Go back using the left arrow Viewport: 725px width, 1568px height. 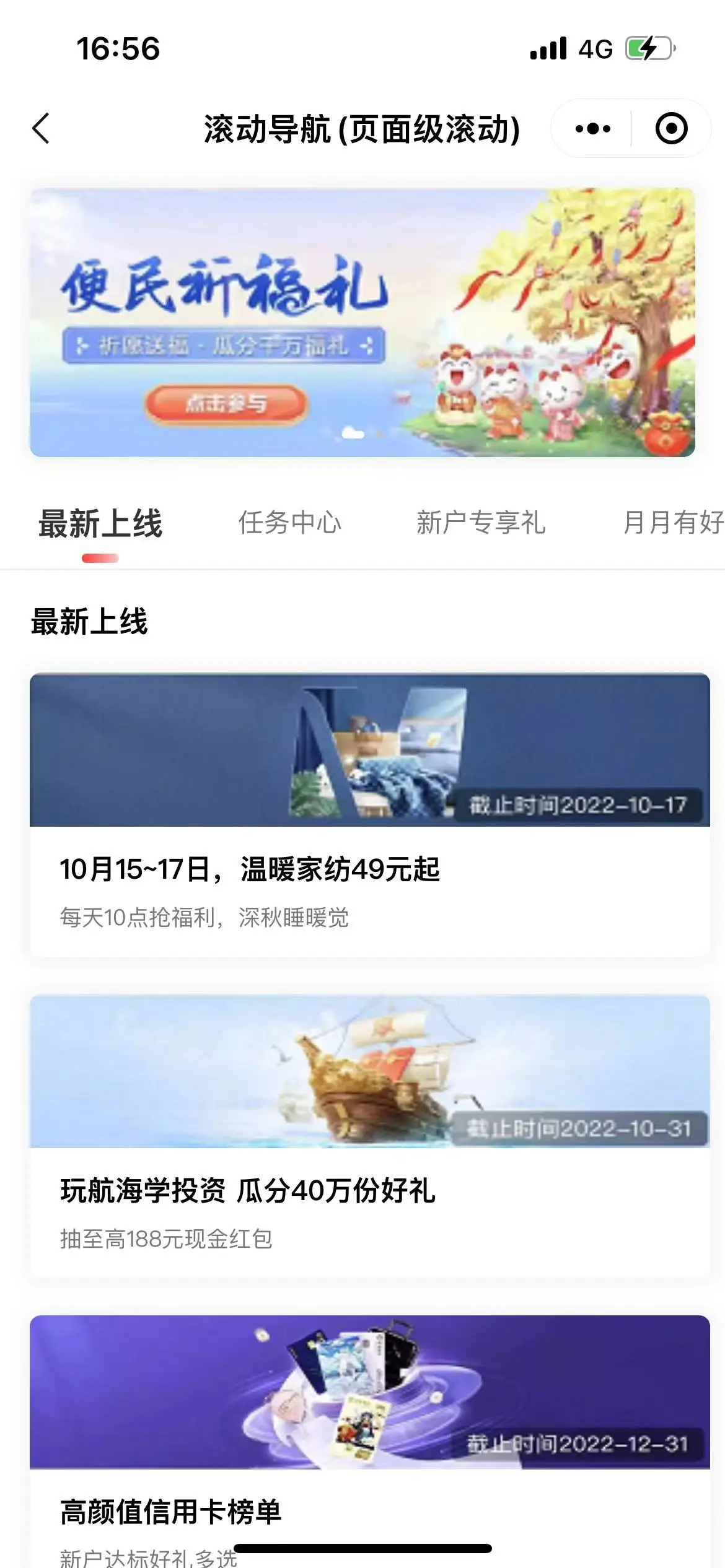41,129
